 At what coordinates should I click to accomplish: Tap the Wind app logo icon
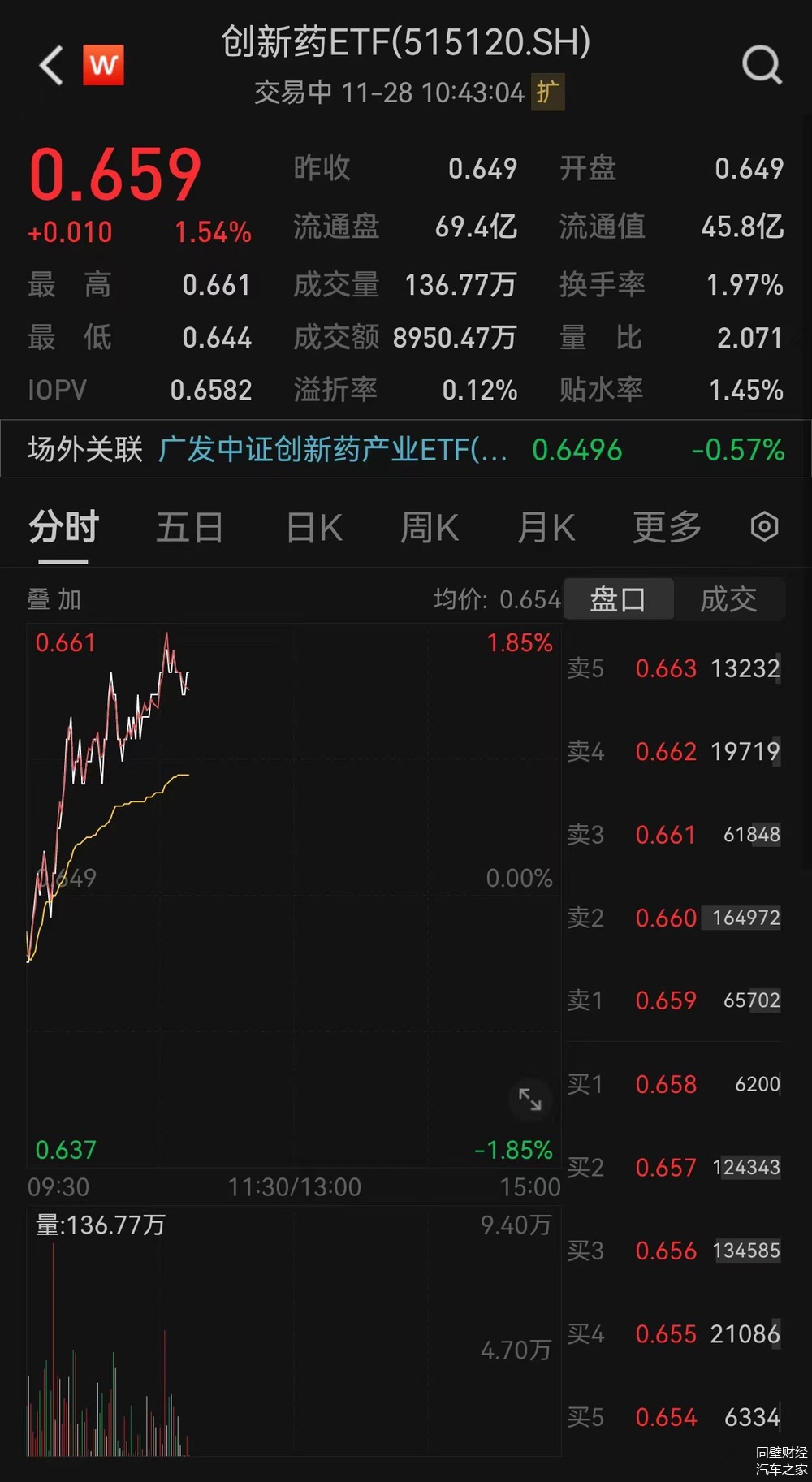103,65
